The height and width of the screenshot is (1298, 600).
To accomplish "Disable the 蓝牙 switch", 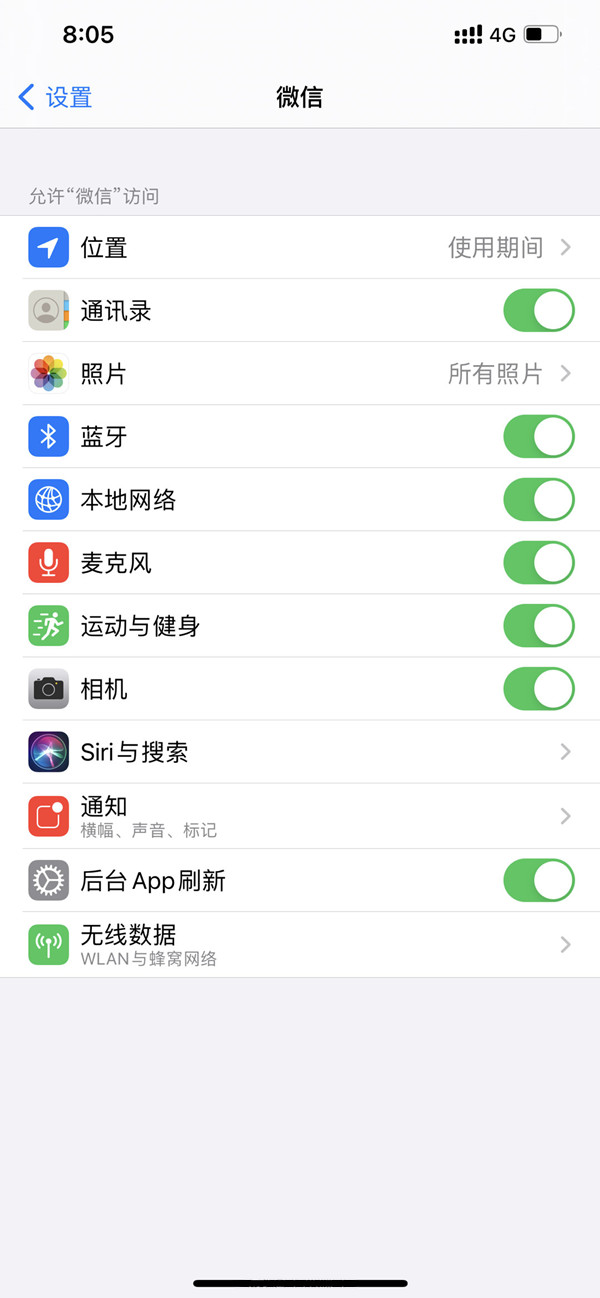I will click(538, 436).
